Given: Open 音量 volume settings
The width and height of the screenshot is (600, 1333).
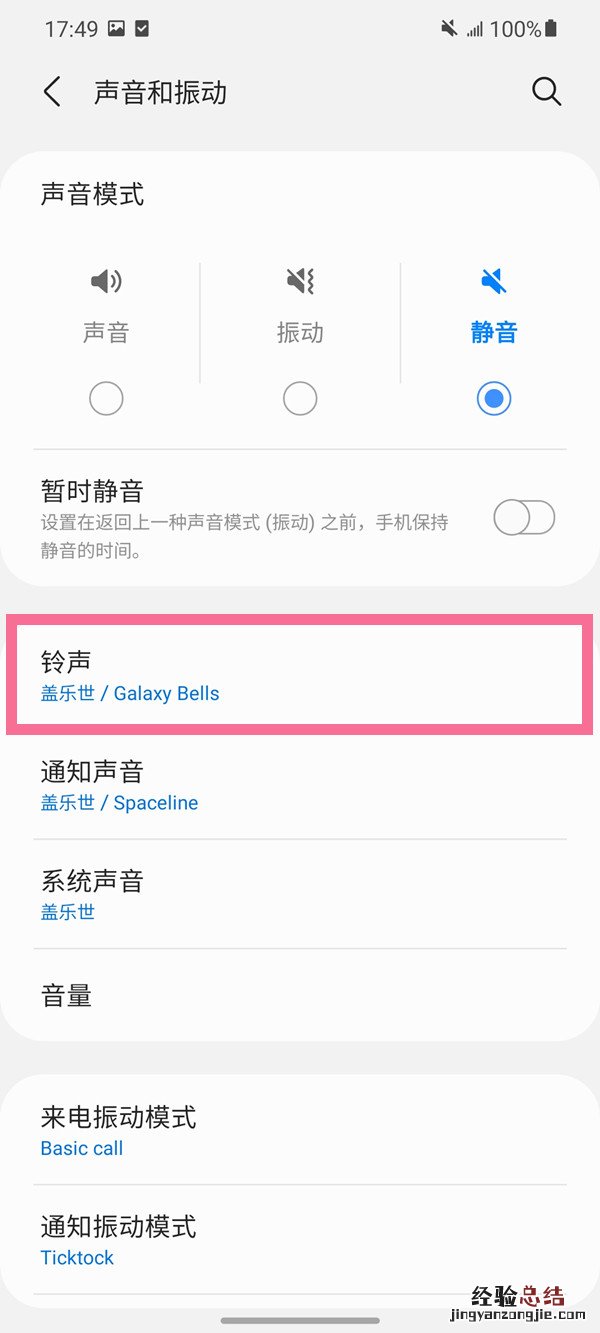Looking at the screenshot, I should click(300, 996).
